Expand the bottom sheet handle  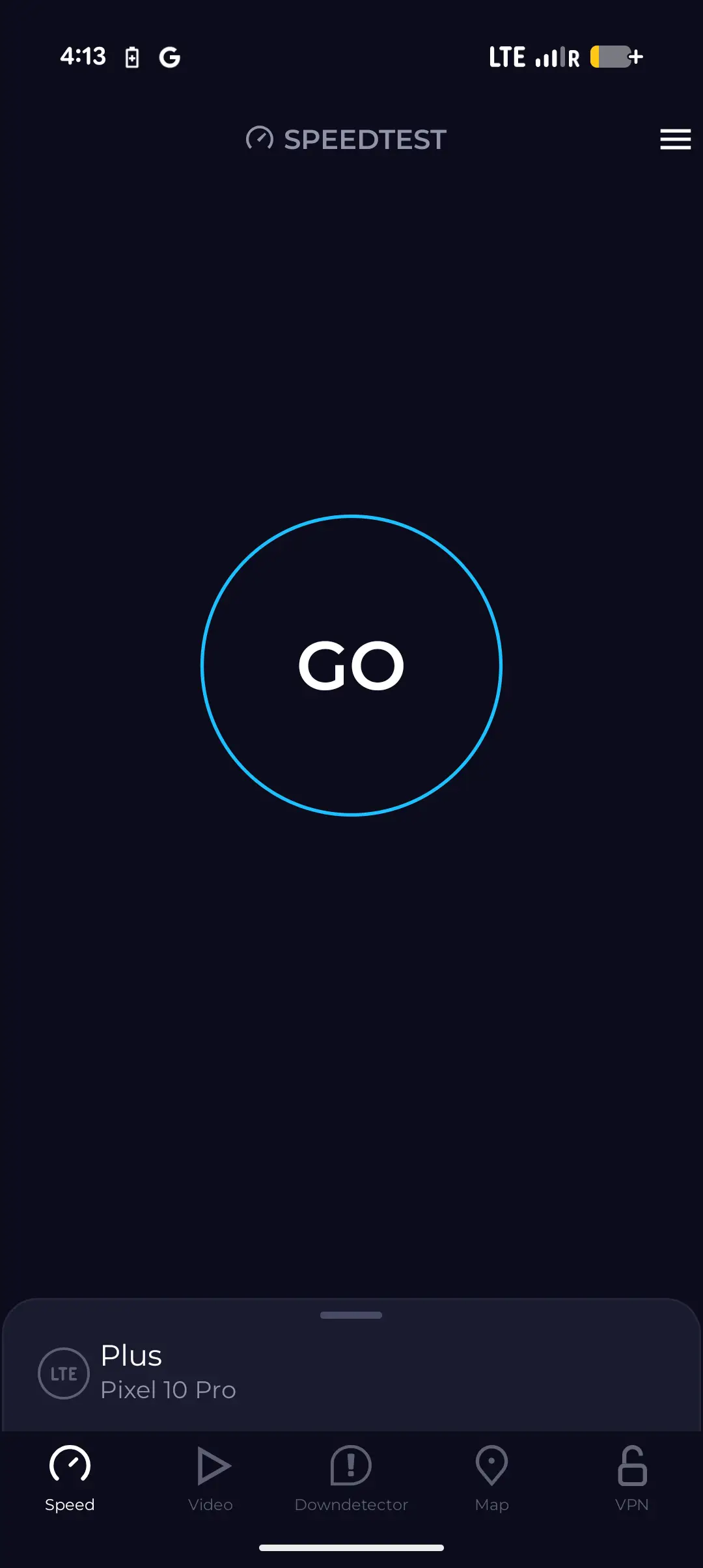pyautogui.click(x=351, y=1315)
